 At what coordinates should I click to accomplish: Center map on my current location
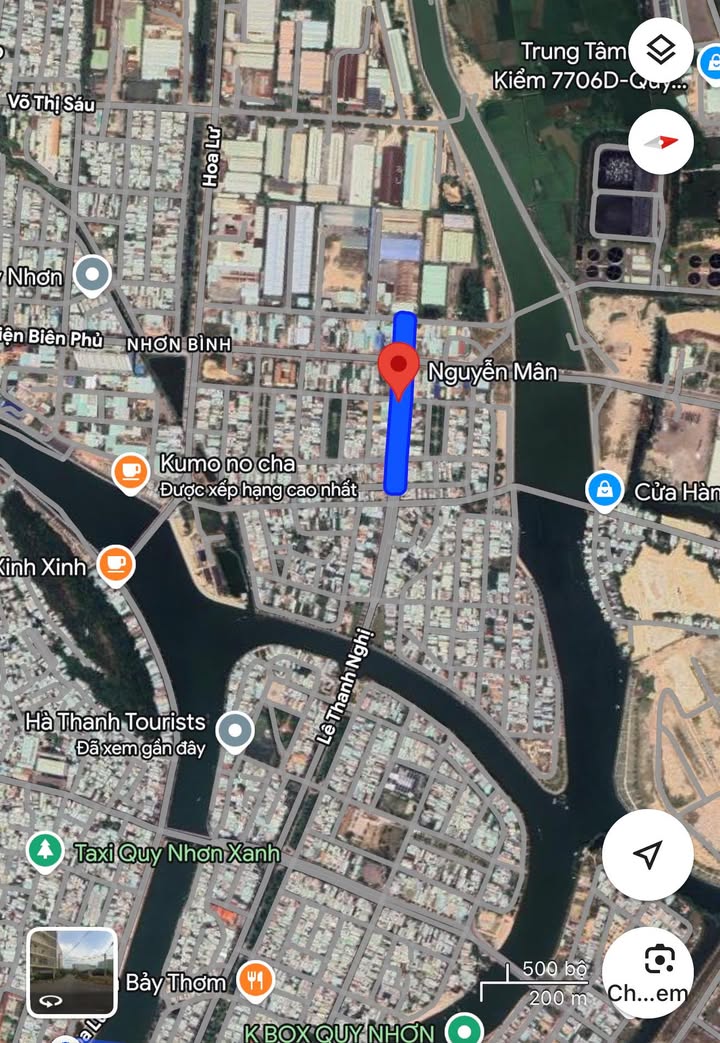coord(648,855)
